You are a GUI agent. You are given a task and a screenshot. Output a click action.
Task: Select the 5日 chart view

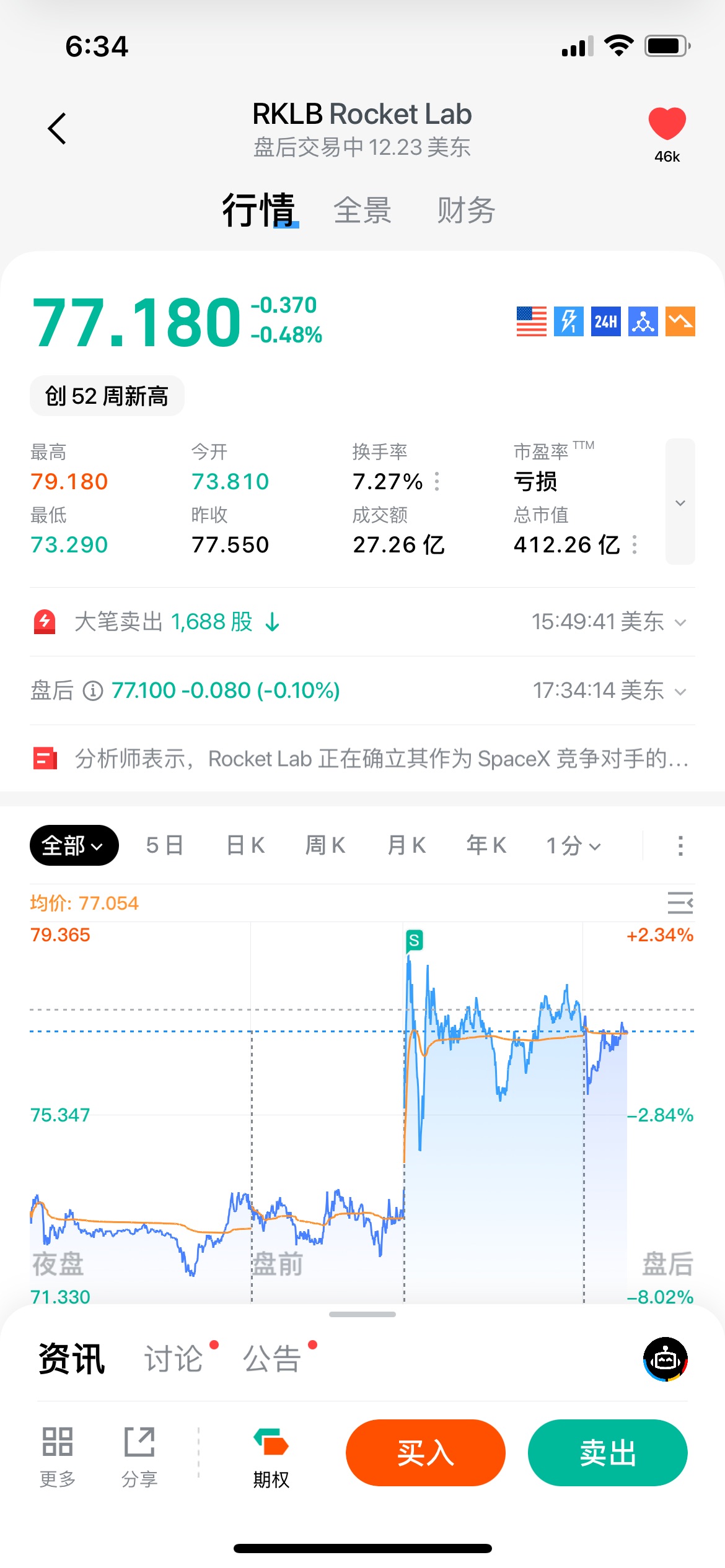164,845
